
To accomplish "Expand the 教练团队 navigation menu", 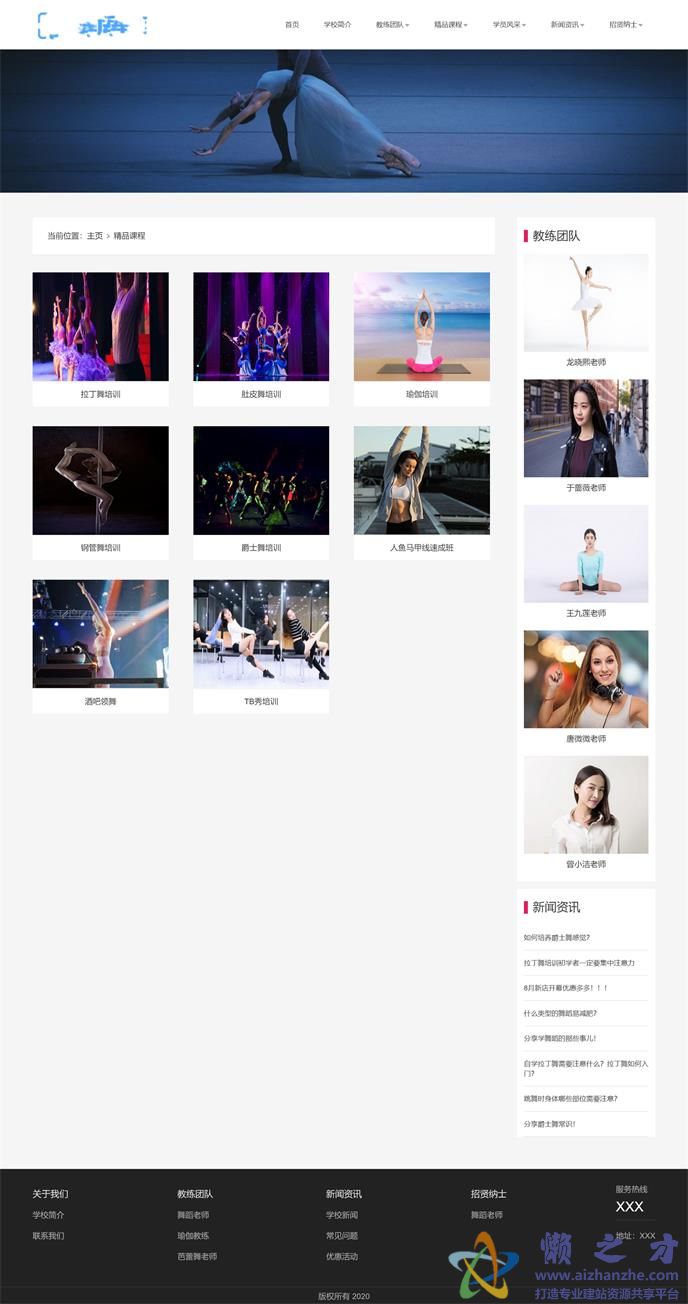I will (x=392, y=24).
